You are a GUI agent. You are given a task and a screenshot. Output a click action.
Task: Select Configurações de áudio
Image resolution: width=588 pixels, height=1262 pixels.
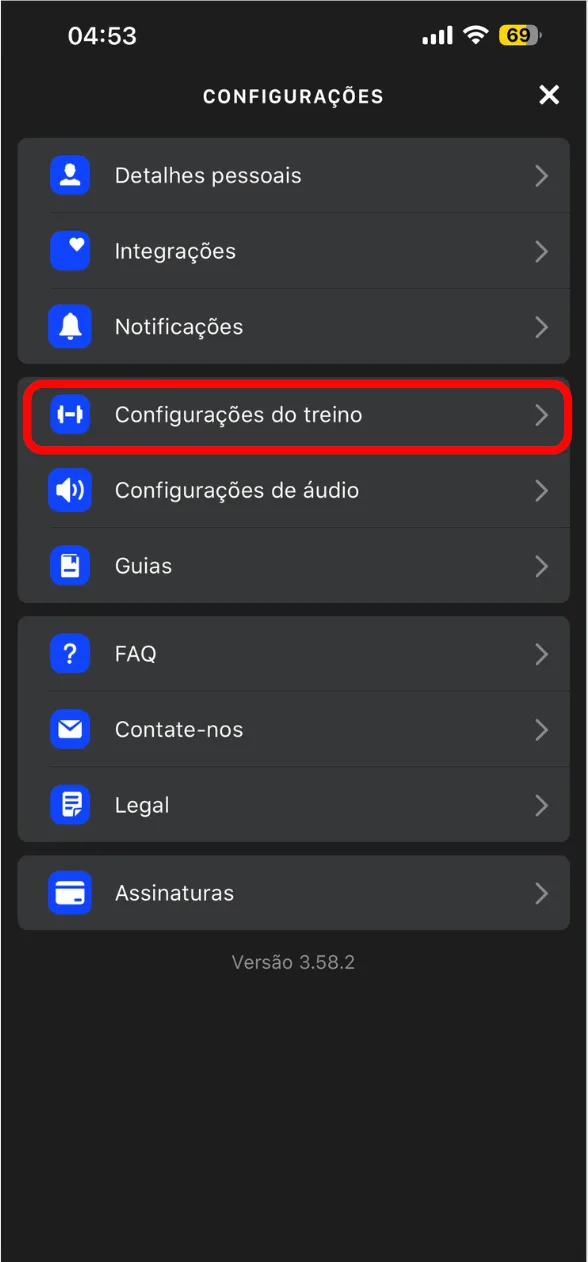coord(294,490)
